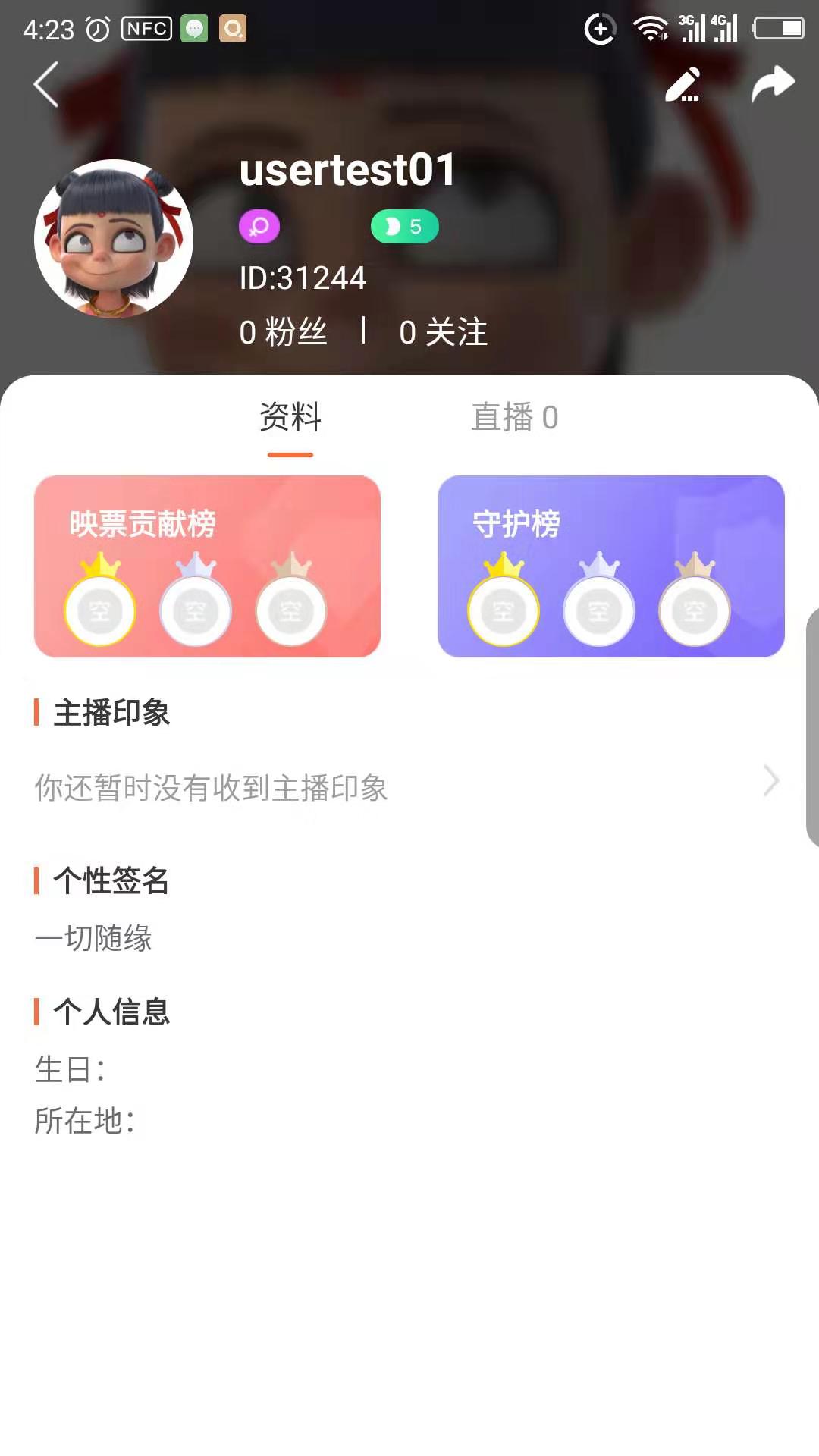Click the 0 关注 following count
Image resolution: width=819 pixels, height=1456 pixels.
click(x=444, y=331)
